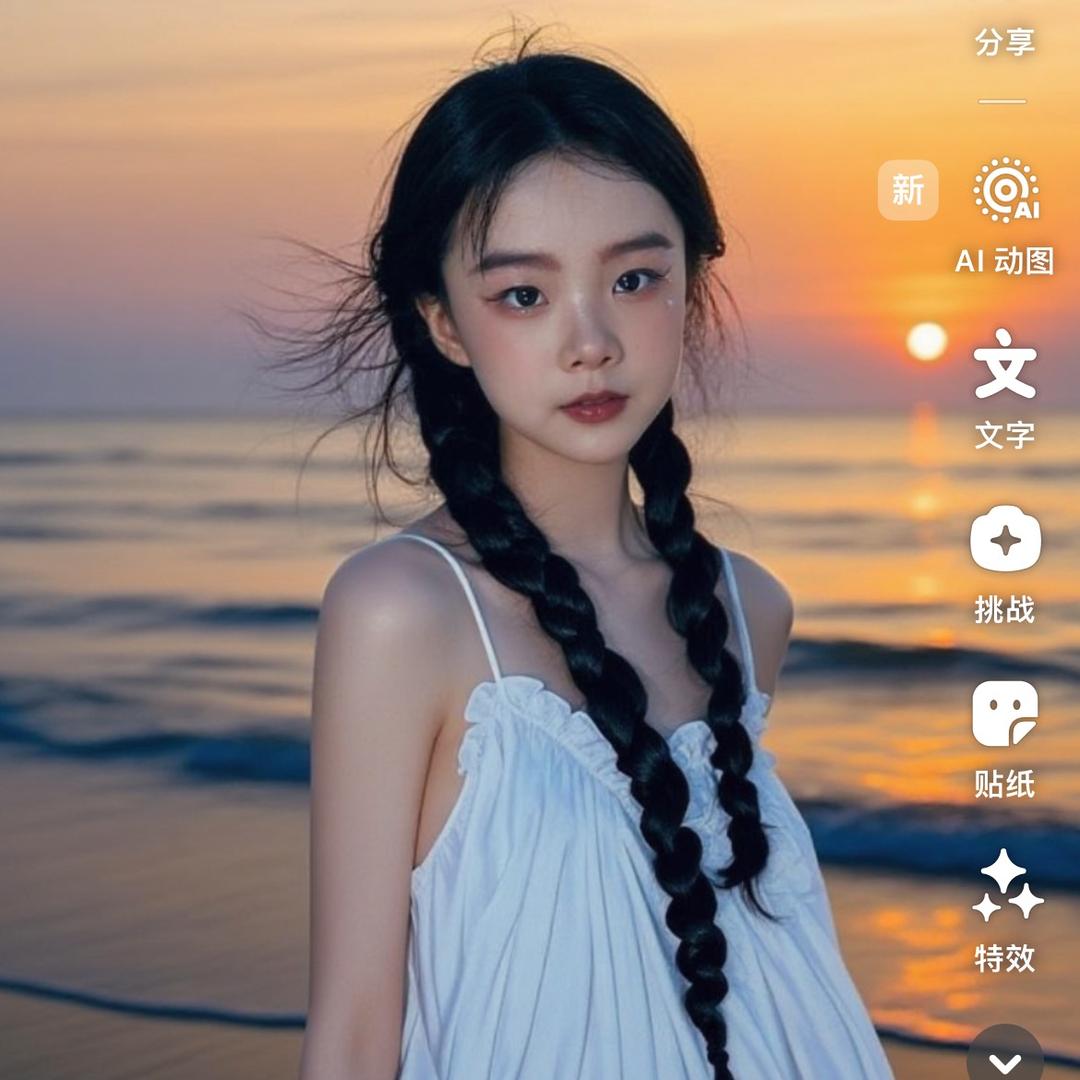Add a sticker via 贴纸
Image resolution: width=1080 pixels, height=1080 pixels.
(1005, 716)
